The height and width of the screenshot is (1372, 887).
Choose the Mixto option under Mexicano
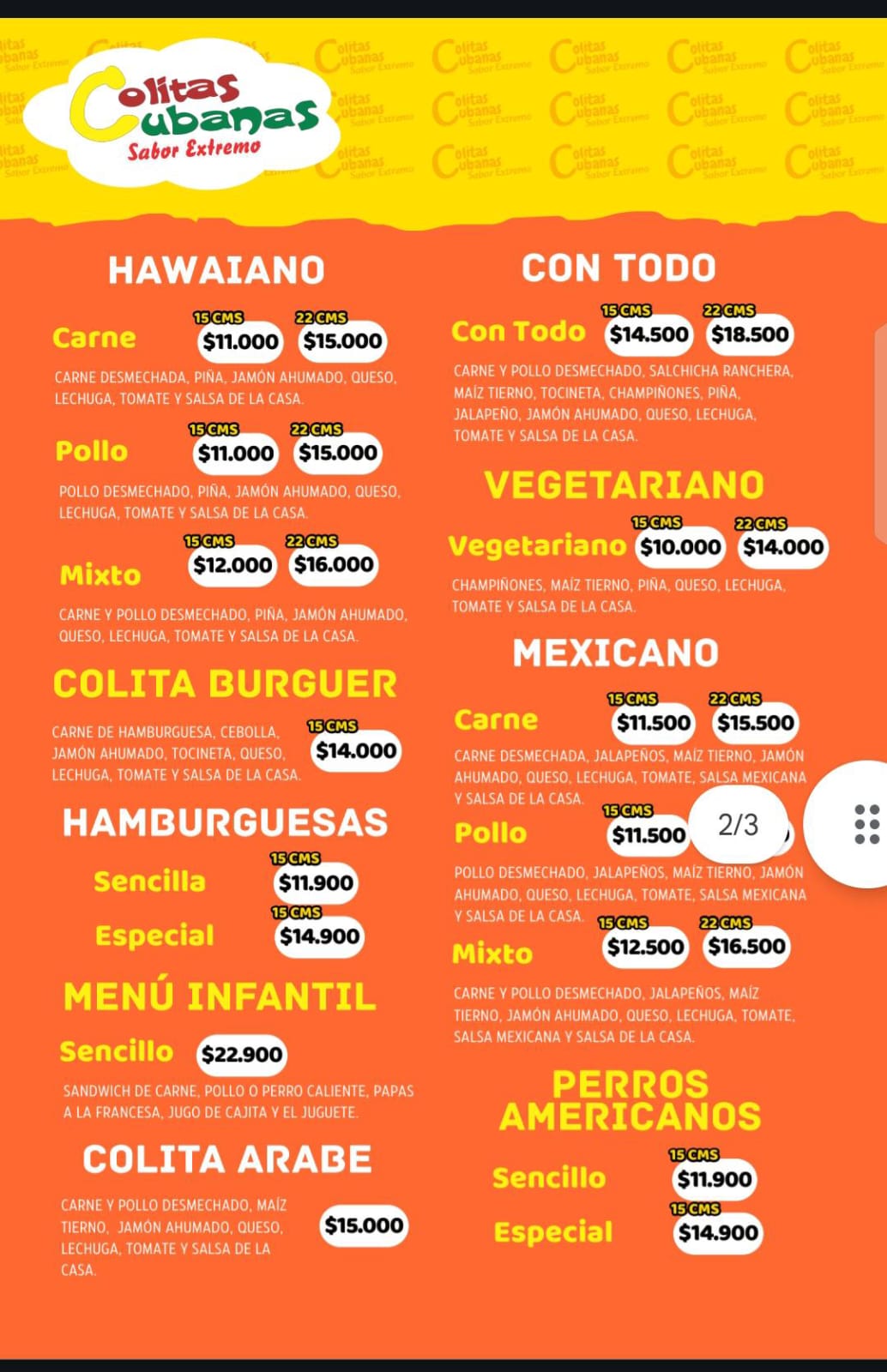point(493,953)
